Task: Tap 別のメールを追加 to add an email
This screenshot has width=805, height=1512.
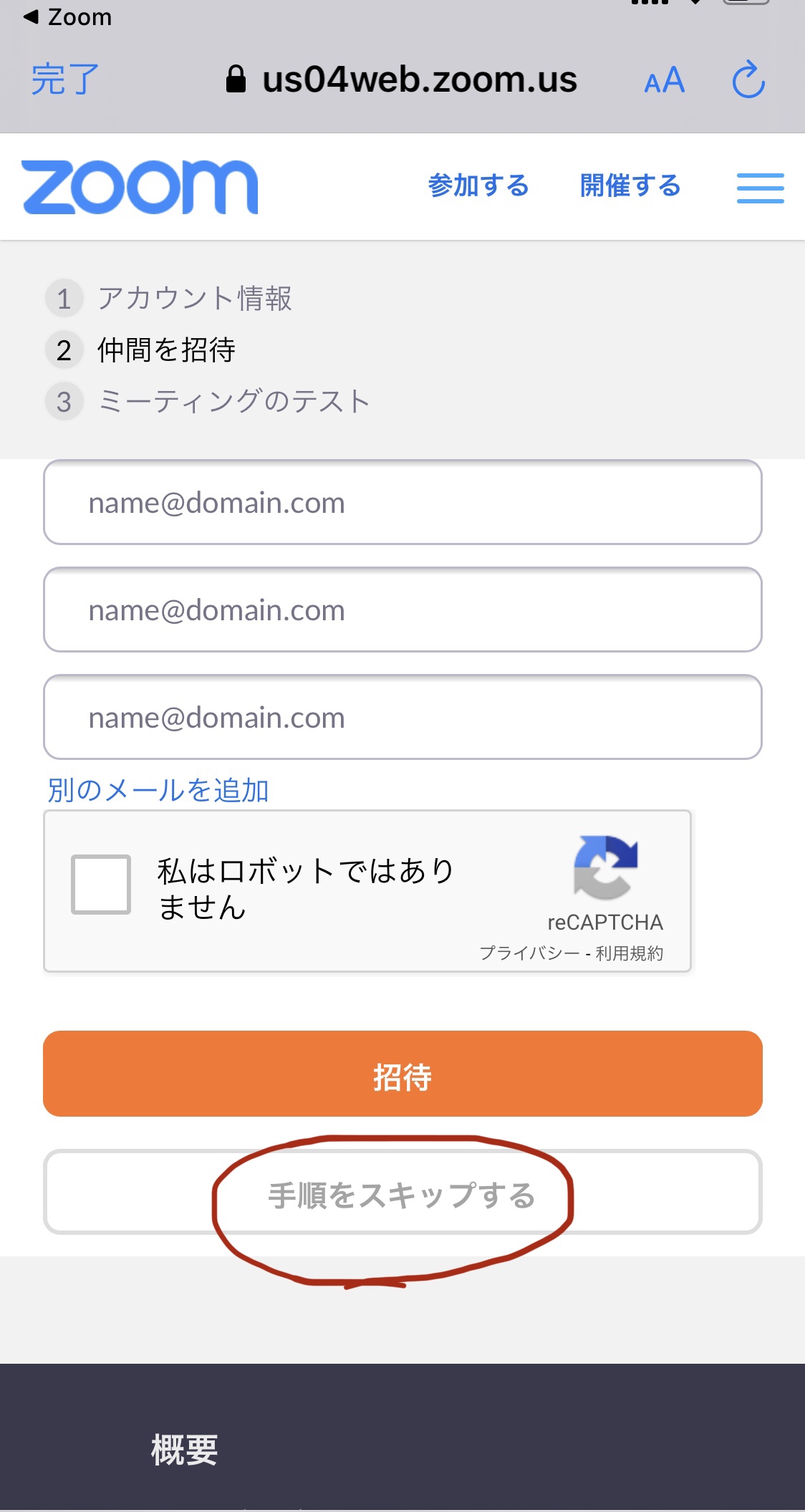Action: (158, 790)
